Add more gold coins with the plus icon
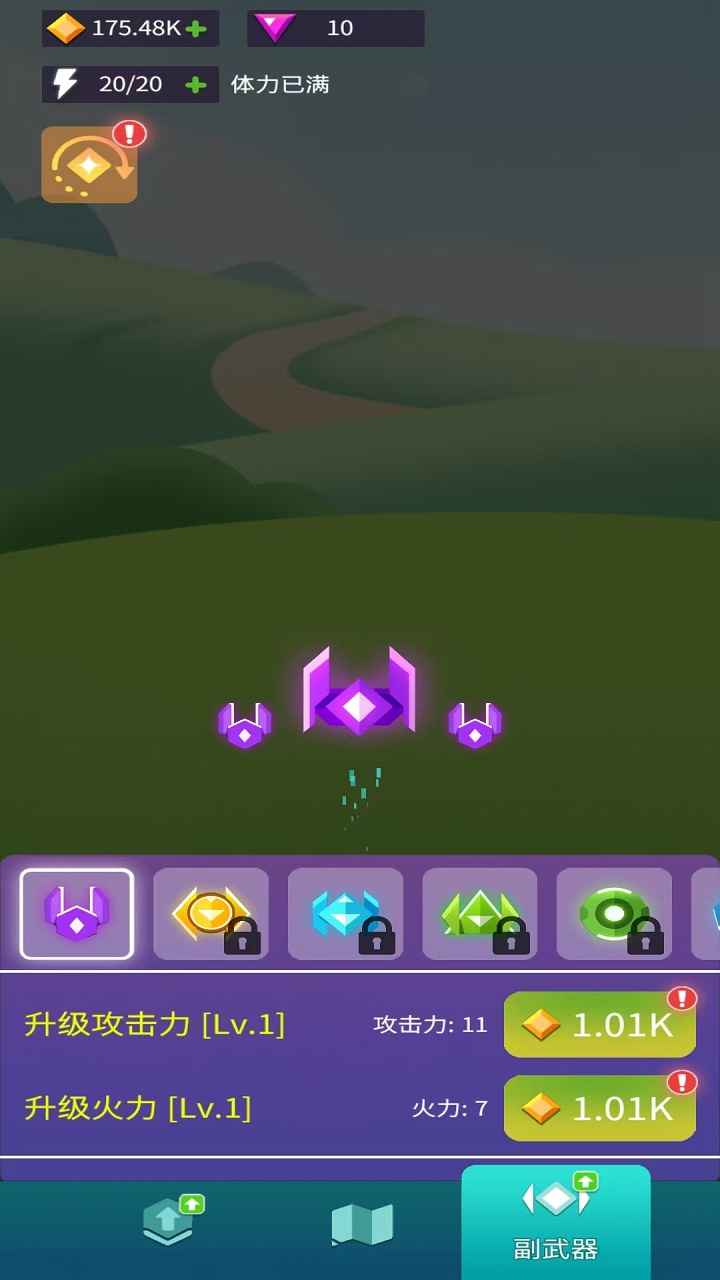 [196, 28]
